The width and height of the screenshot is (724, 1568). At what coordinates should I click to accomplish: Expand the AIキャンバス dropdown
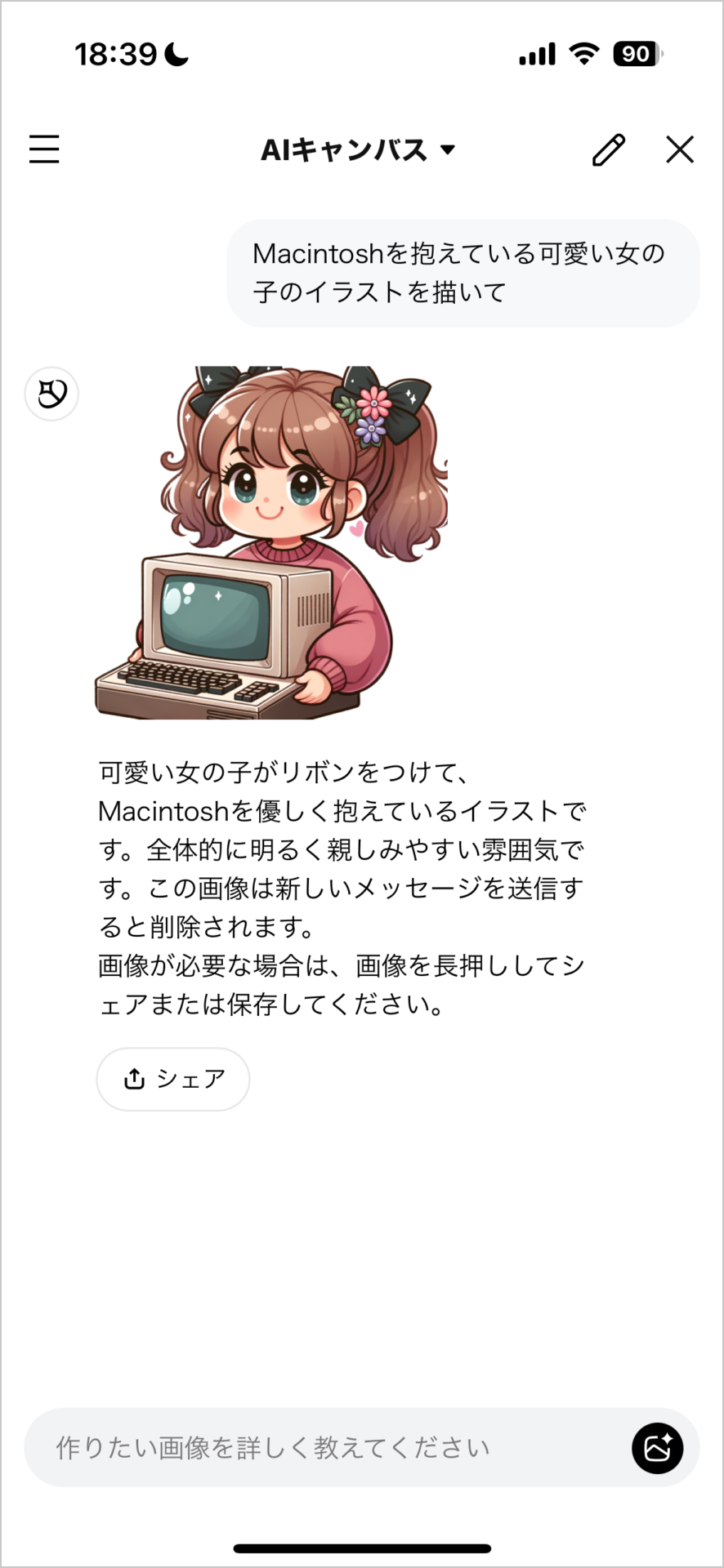point(358,150)
